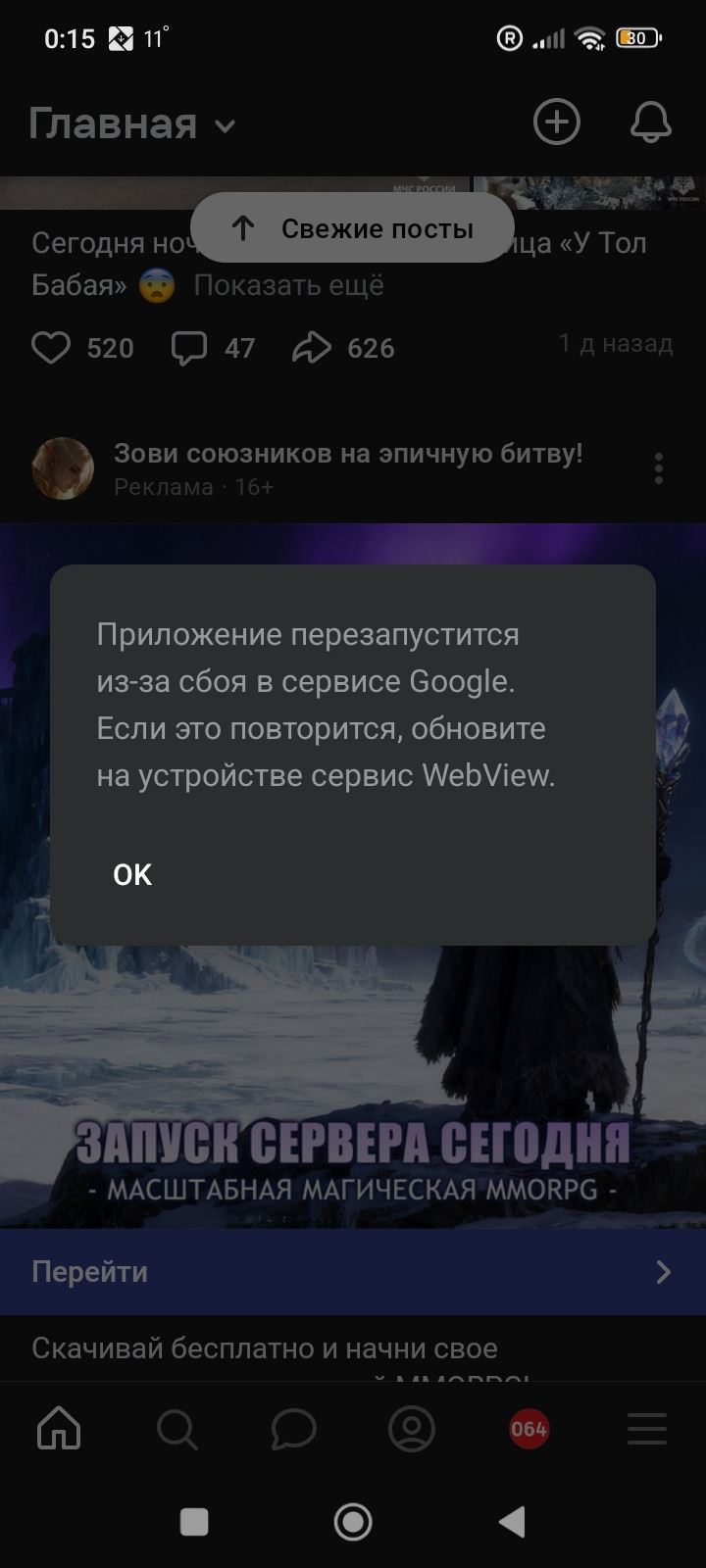Viewport: 706px width, 1568px height.
Task: Like the post with 520 likes
Action: pyautogui.click(x=51, y=348)
